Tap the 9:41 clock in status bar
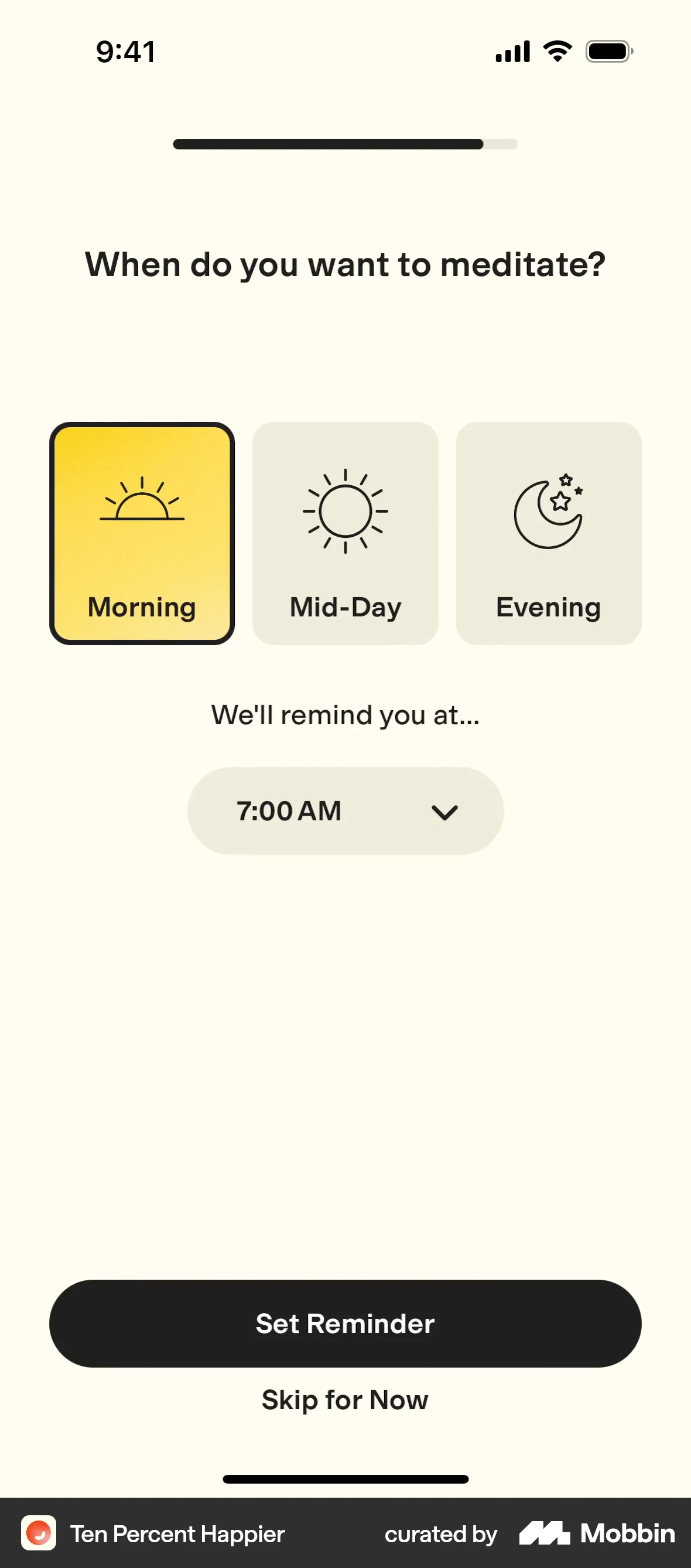This screenshot has width=691, height=1568. click(x=125, y=52)
